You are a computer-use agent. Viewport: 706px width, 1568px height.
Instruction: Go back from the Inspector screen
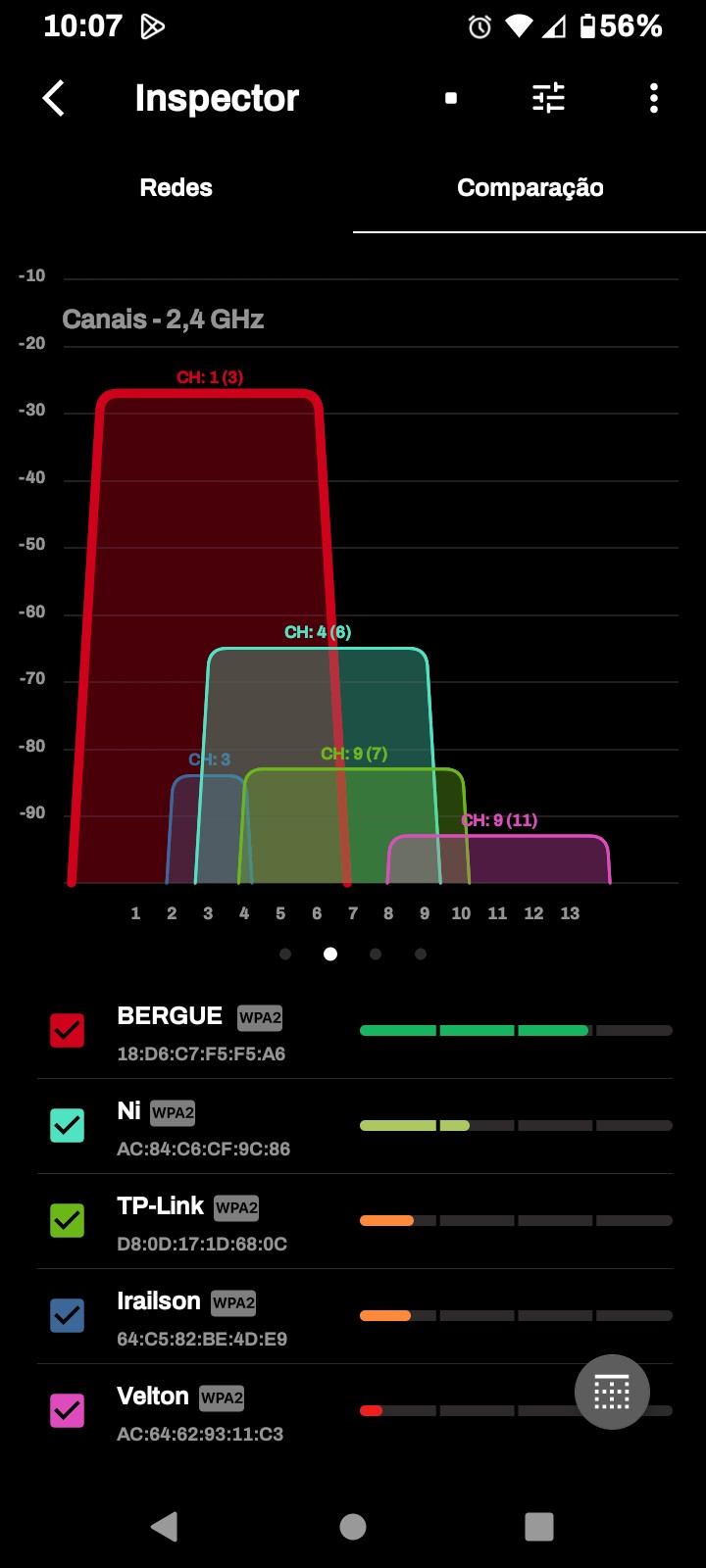pyautogui.click(x=54, y=98)
